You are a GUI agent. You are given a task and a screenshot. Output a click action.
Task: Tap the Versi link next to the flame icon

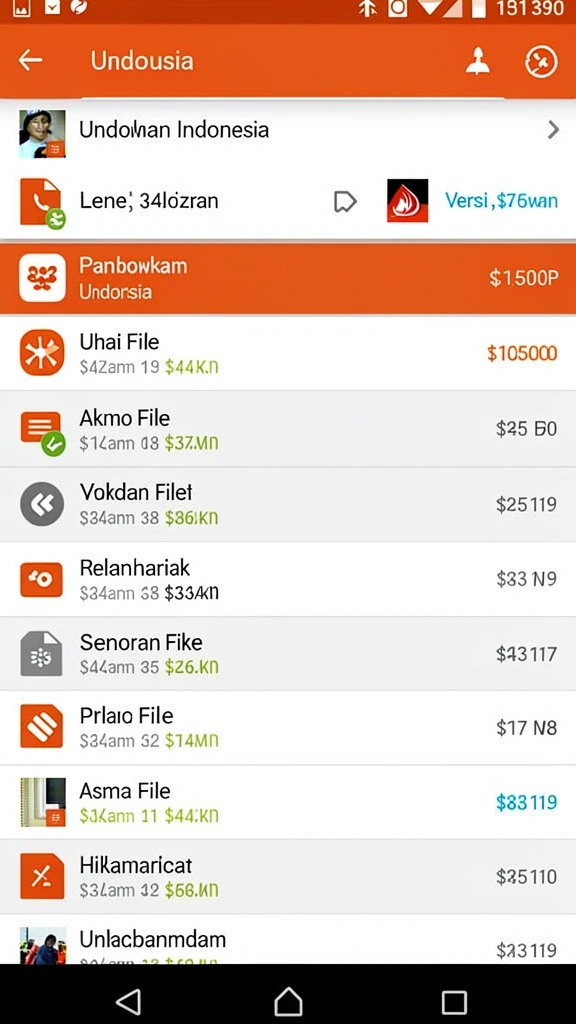pyautogui.click(x=501, y=200)
